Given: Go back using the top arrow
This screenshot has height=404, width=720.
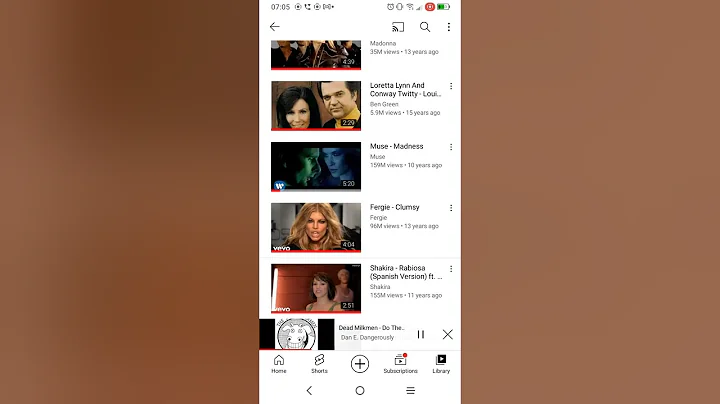Looking at the screenshot, I should (275, 27).
